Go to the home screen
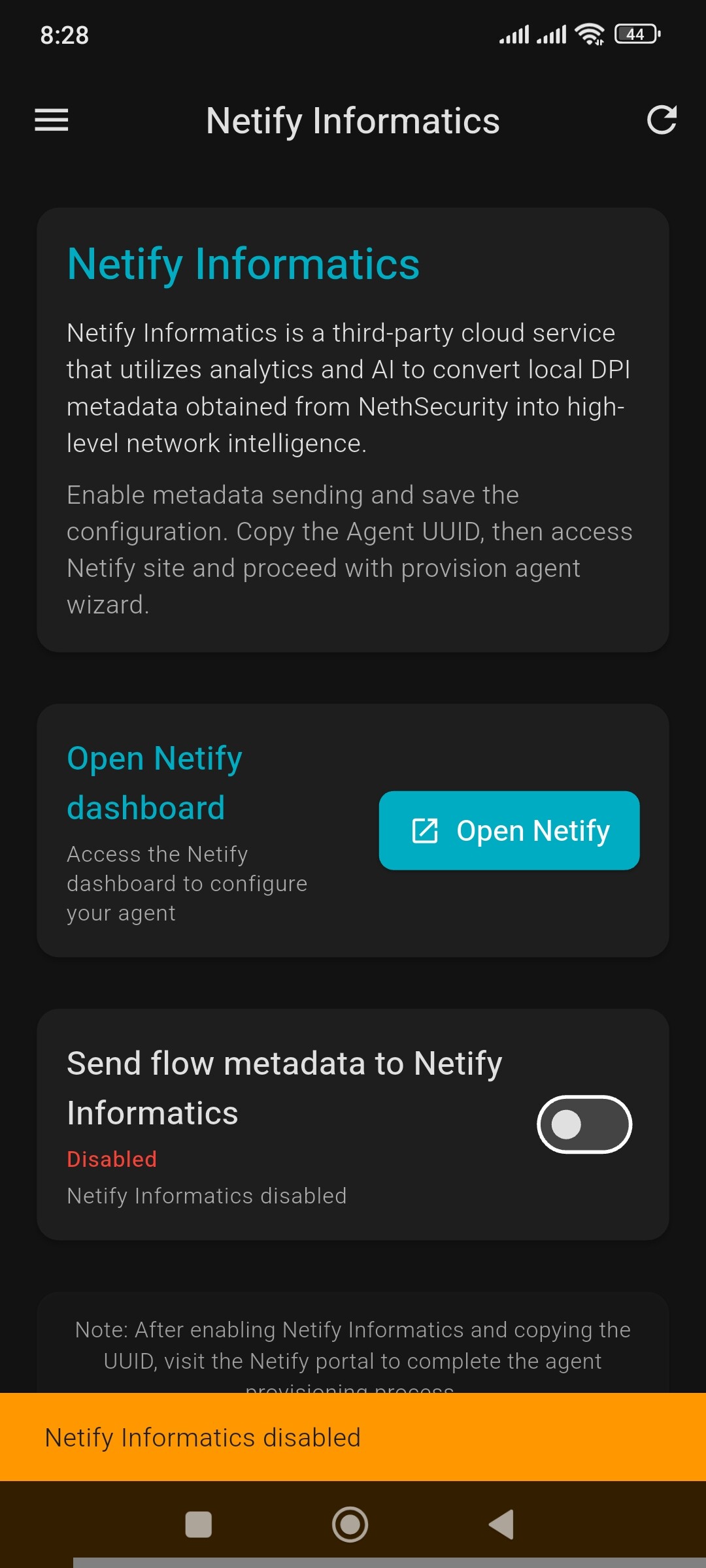 coord(350,1525)
